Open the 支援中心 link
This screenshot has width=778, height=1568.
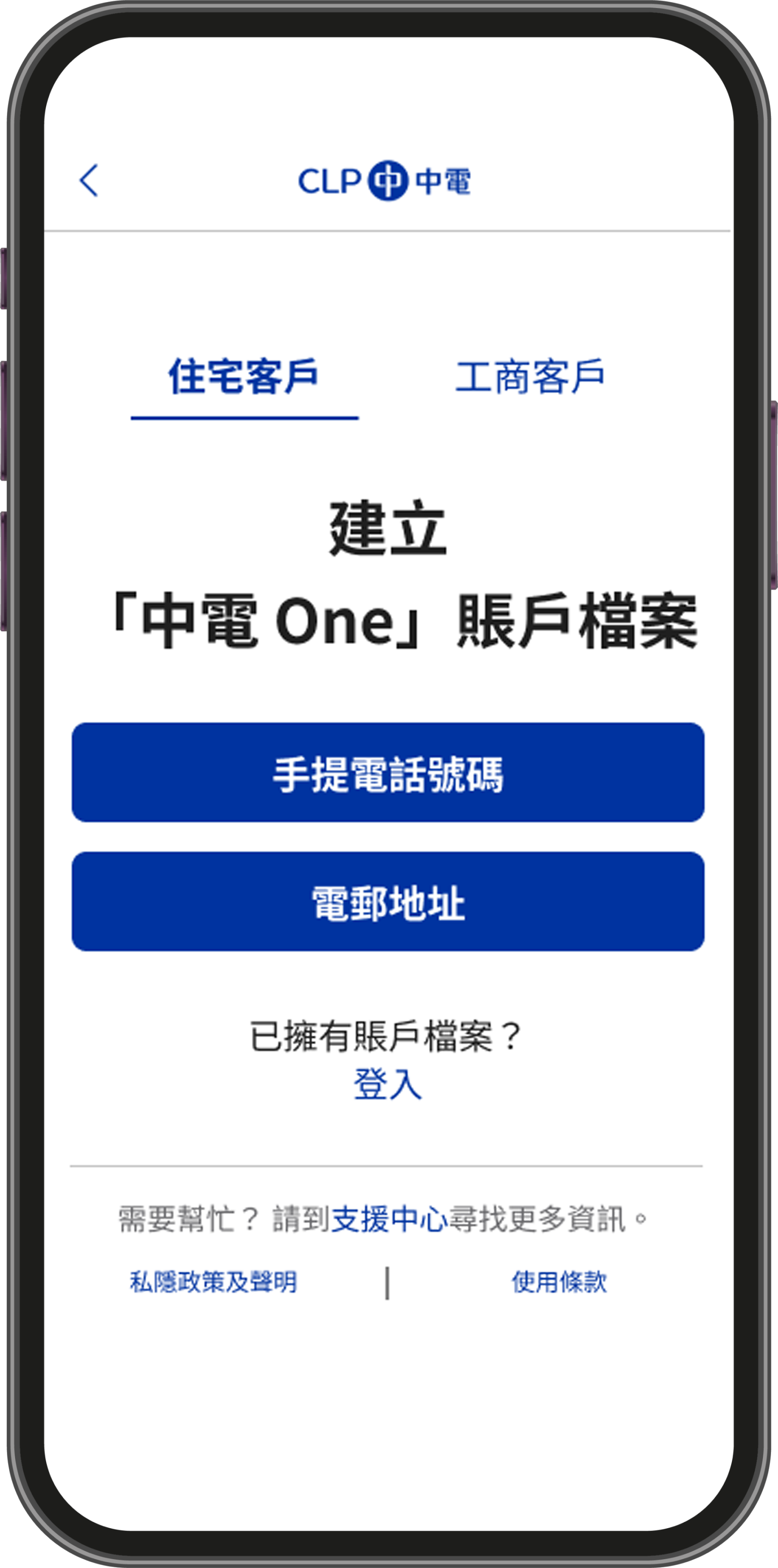[x=389, y=1219]
